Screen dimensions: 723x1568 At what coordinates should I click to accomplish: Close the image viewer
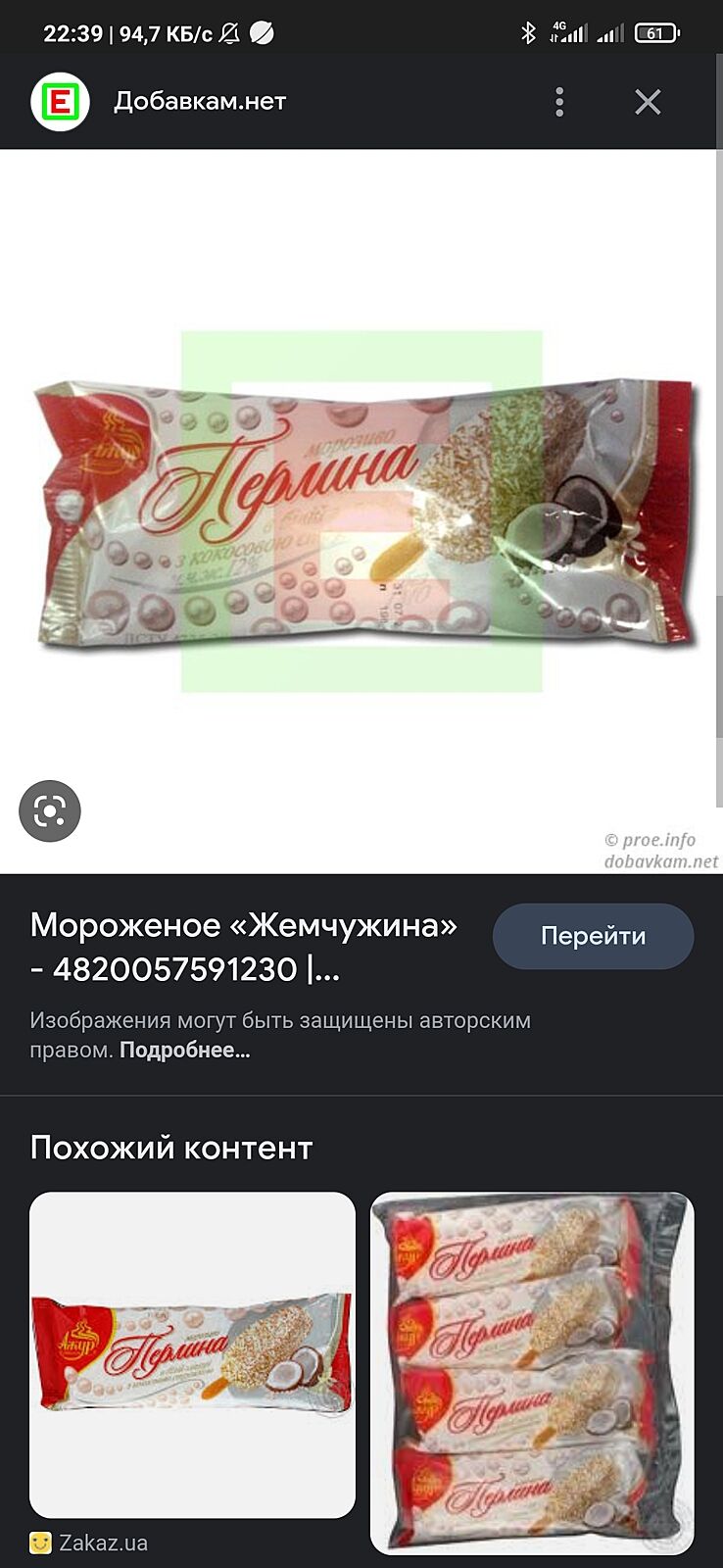648,102
